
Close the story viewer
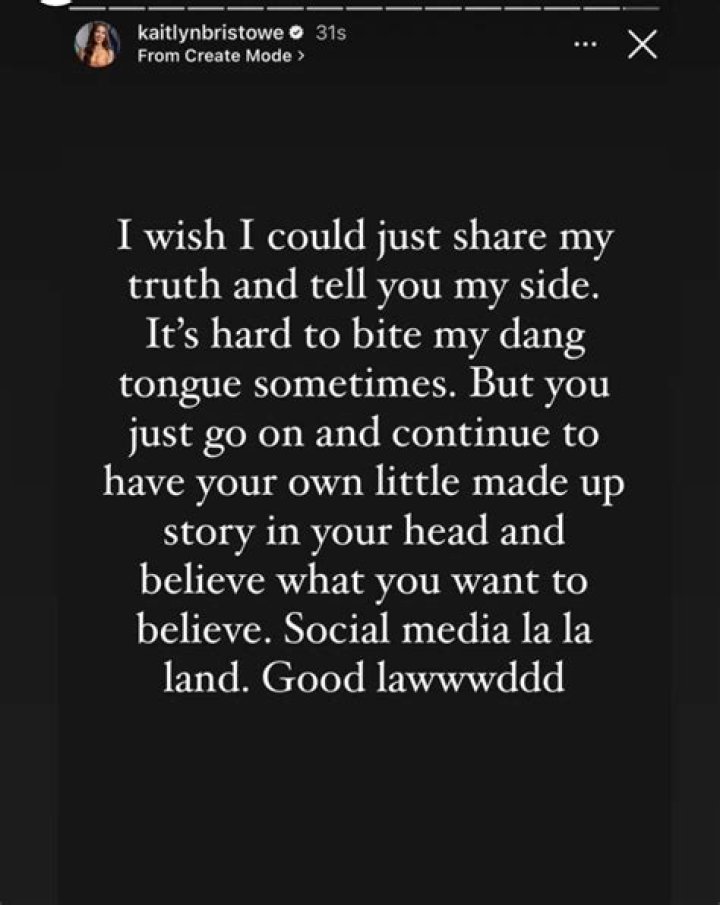(x=642, y=45)
